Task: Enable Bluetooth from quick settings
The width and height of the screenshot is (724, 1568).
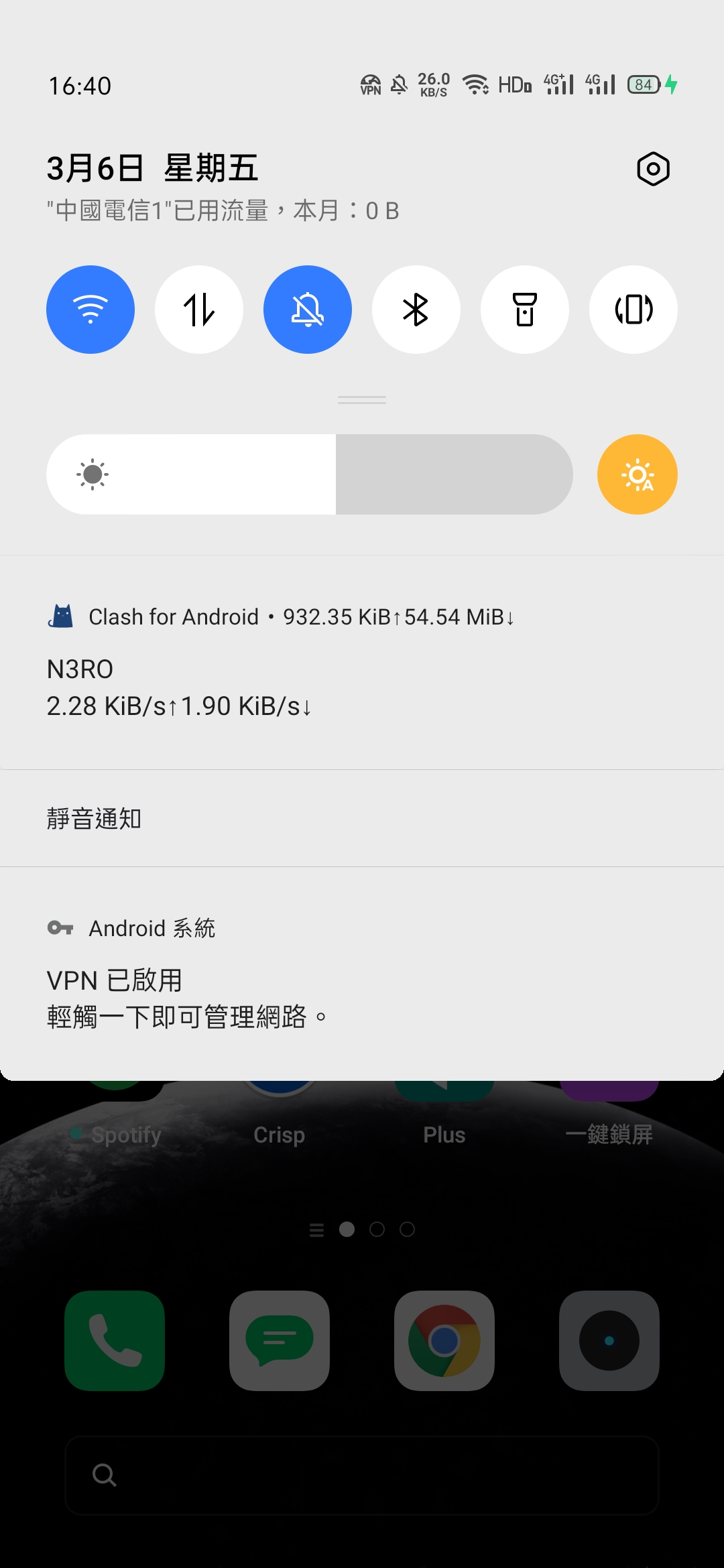Action: click(416, 309)
